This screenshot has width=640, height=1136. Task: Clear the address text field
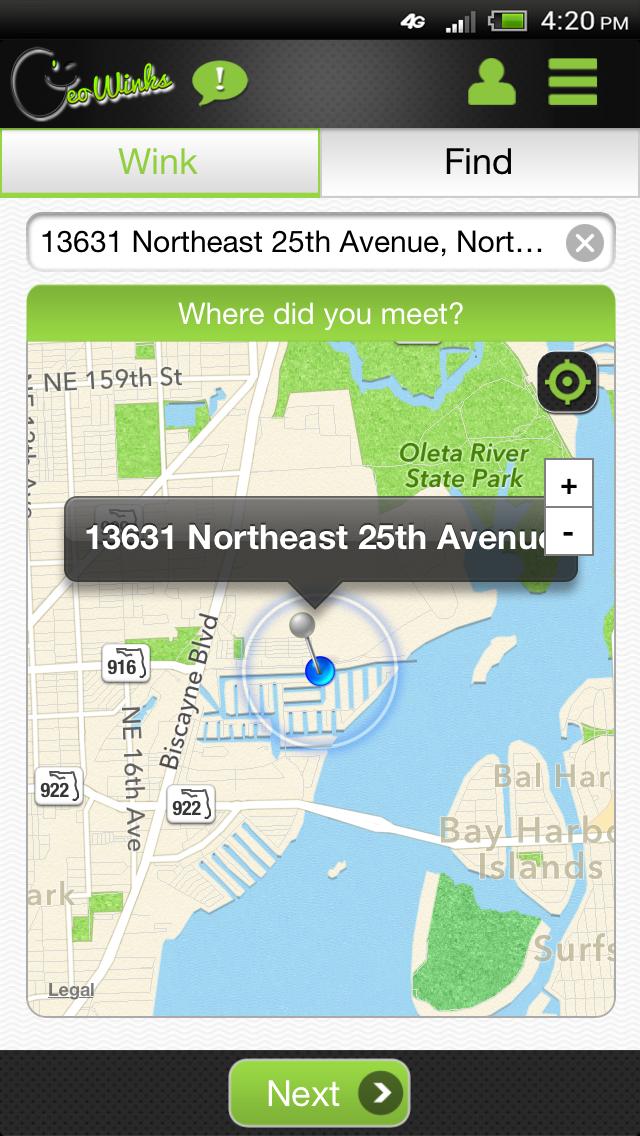(585, 243)
